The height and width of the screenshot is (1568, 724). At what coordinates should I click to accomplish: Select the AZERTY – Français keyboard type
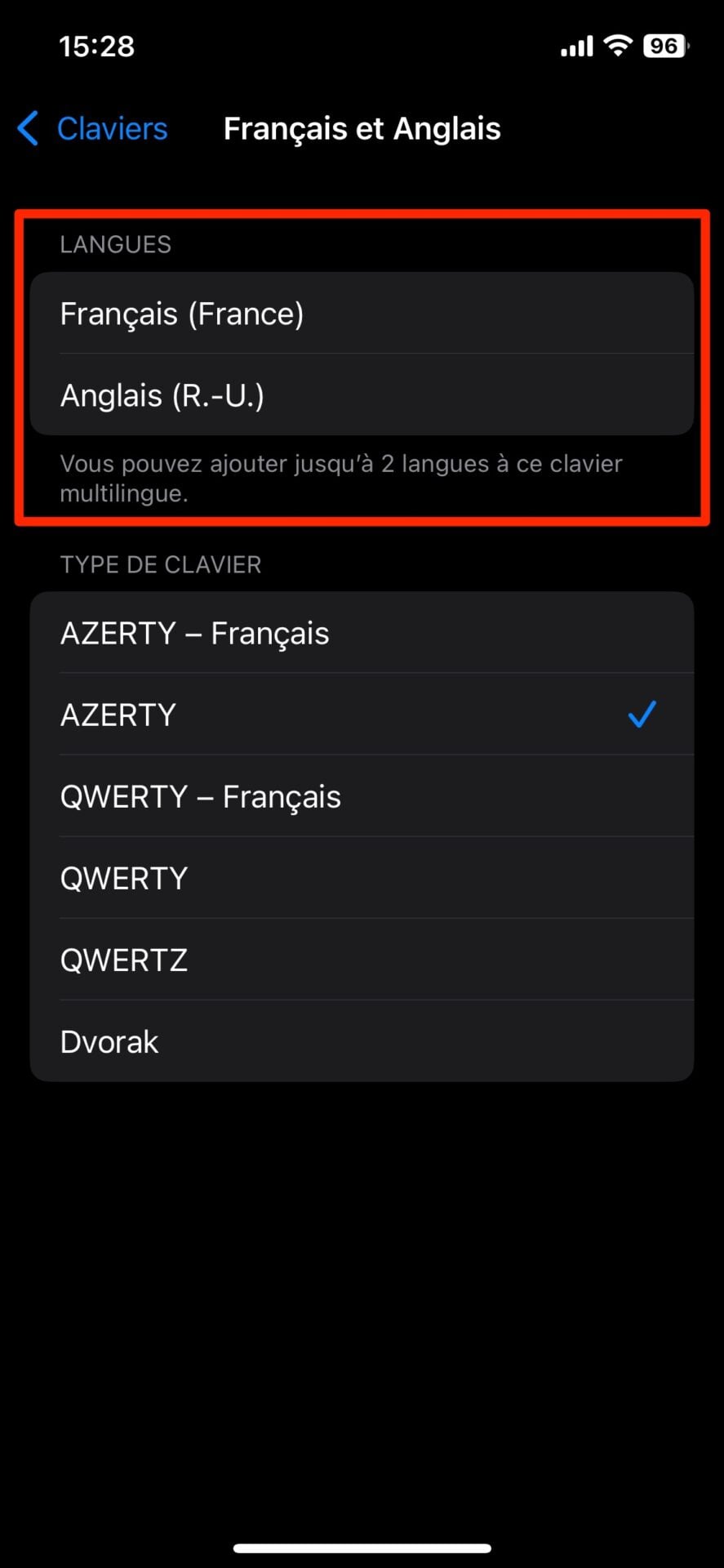[x=362, y=633]
